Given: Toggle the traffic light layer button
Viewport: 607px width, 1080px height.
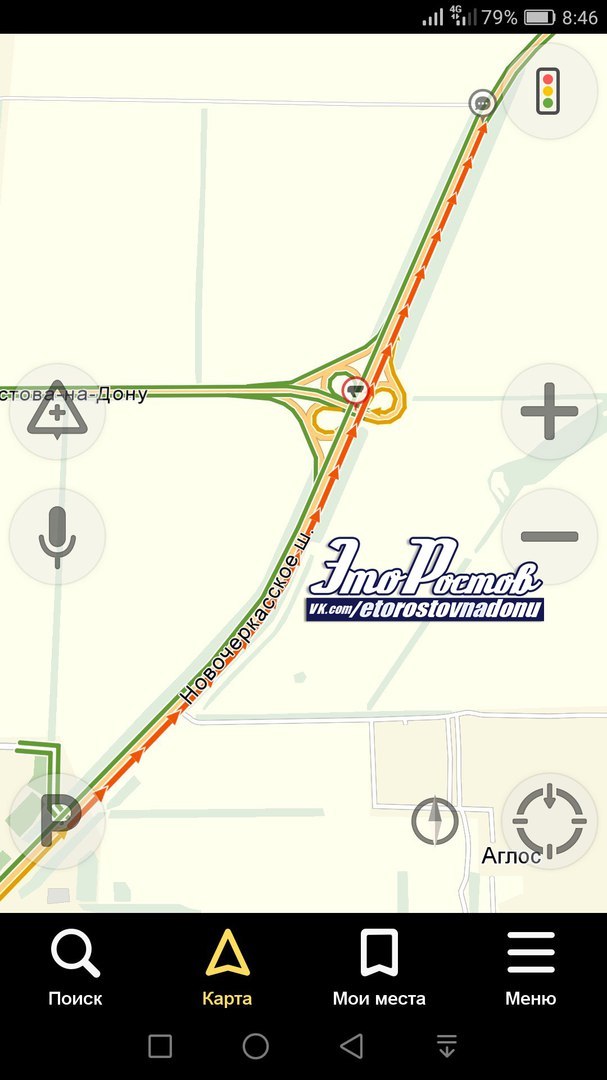Looking at the screenshot, I should click(x=548, y=90).
